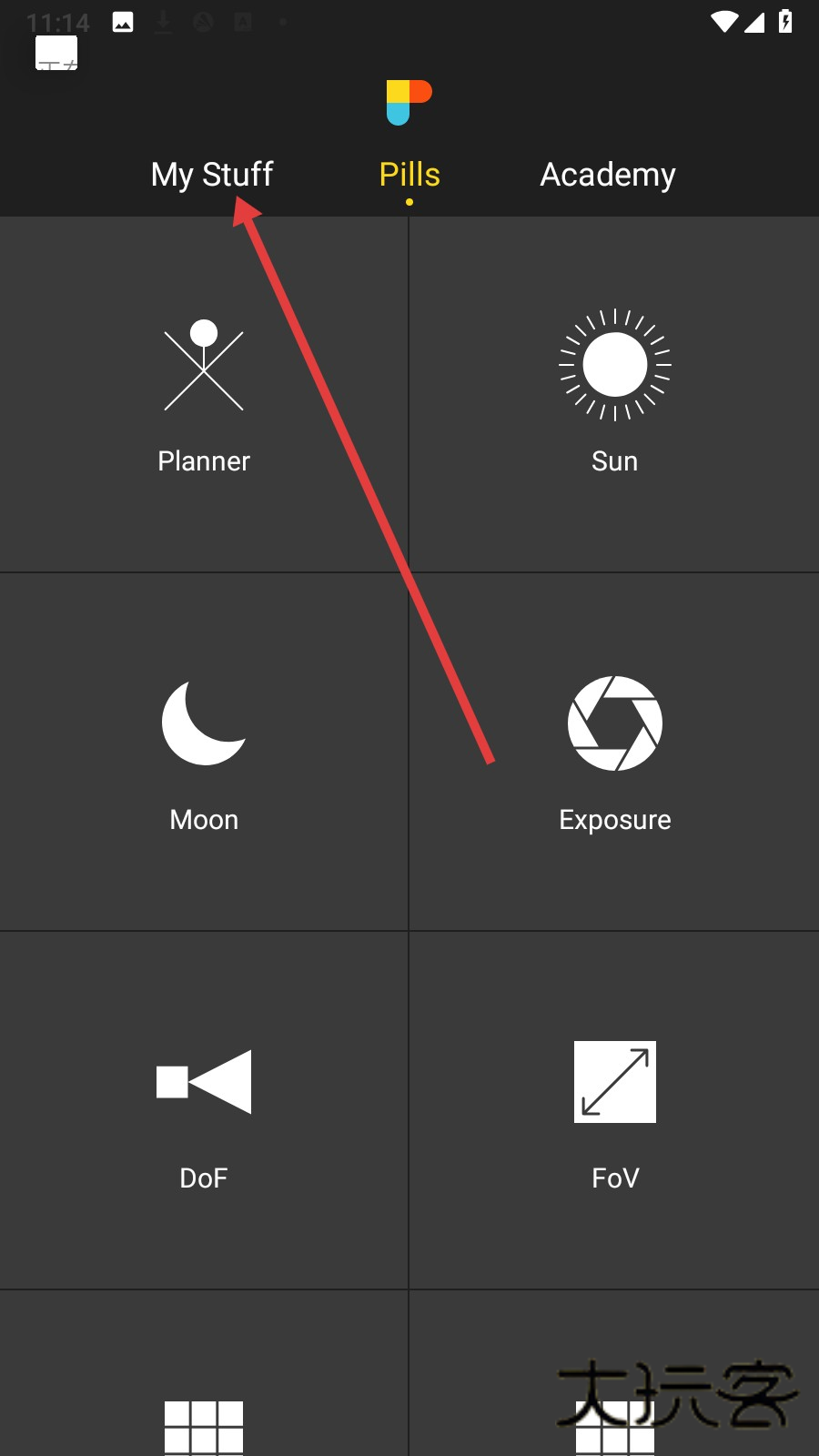
Task: Select the Pills tab
Action: click(x=409, y=174)
